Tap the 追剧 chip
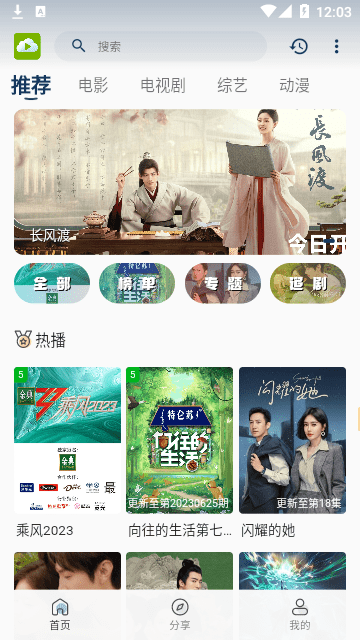Viewport: 360px width, 640px height. pyautogui.click(x=308, y=283)
